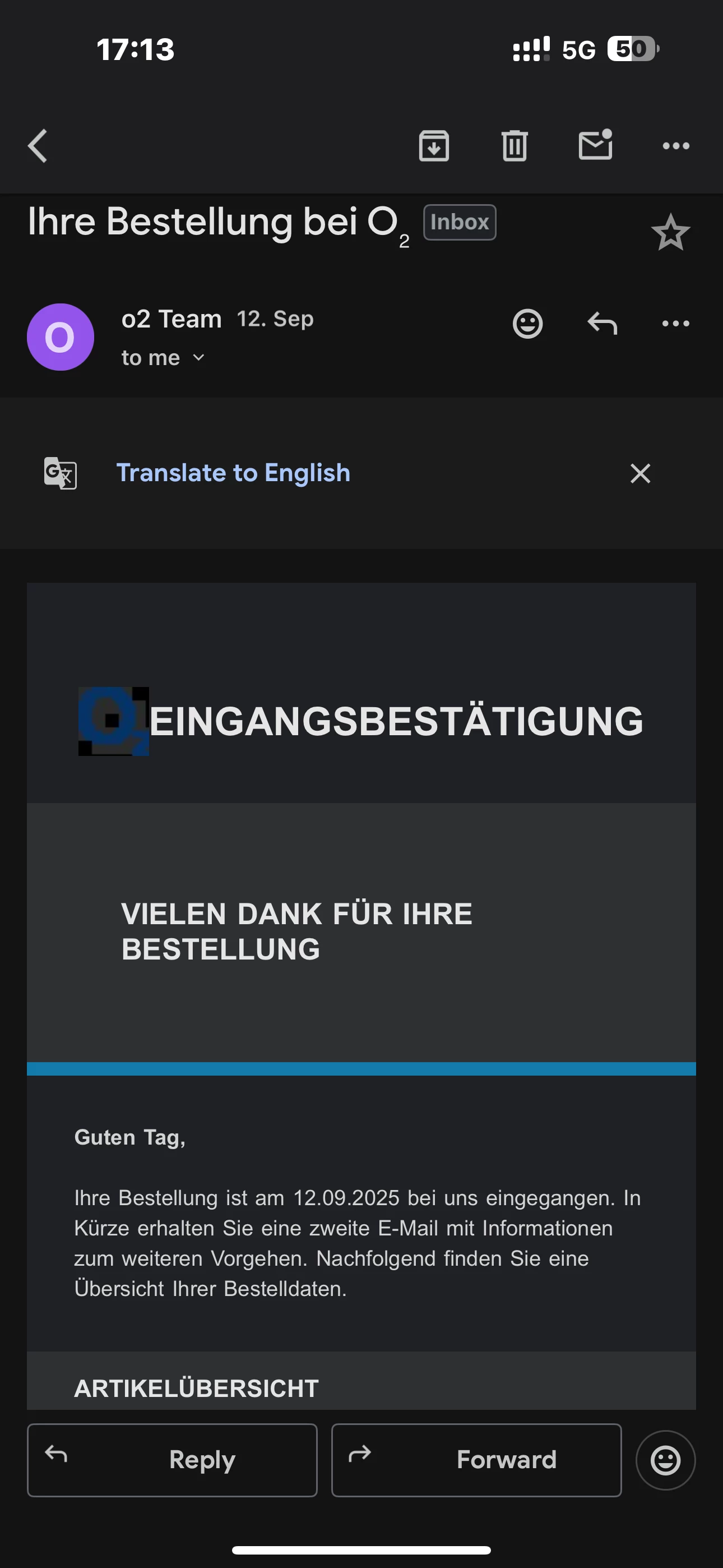Delete this email with trash icon
The image size is (723, 1568).
tap(515, 146)
